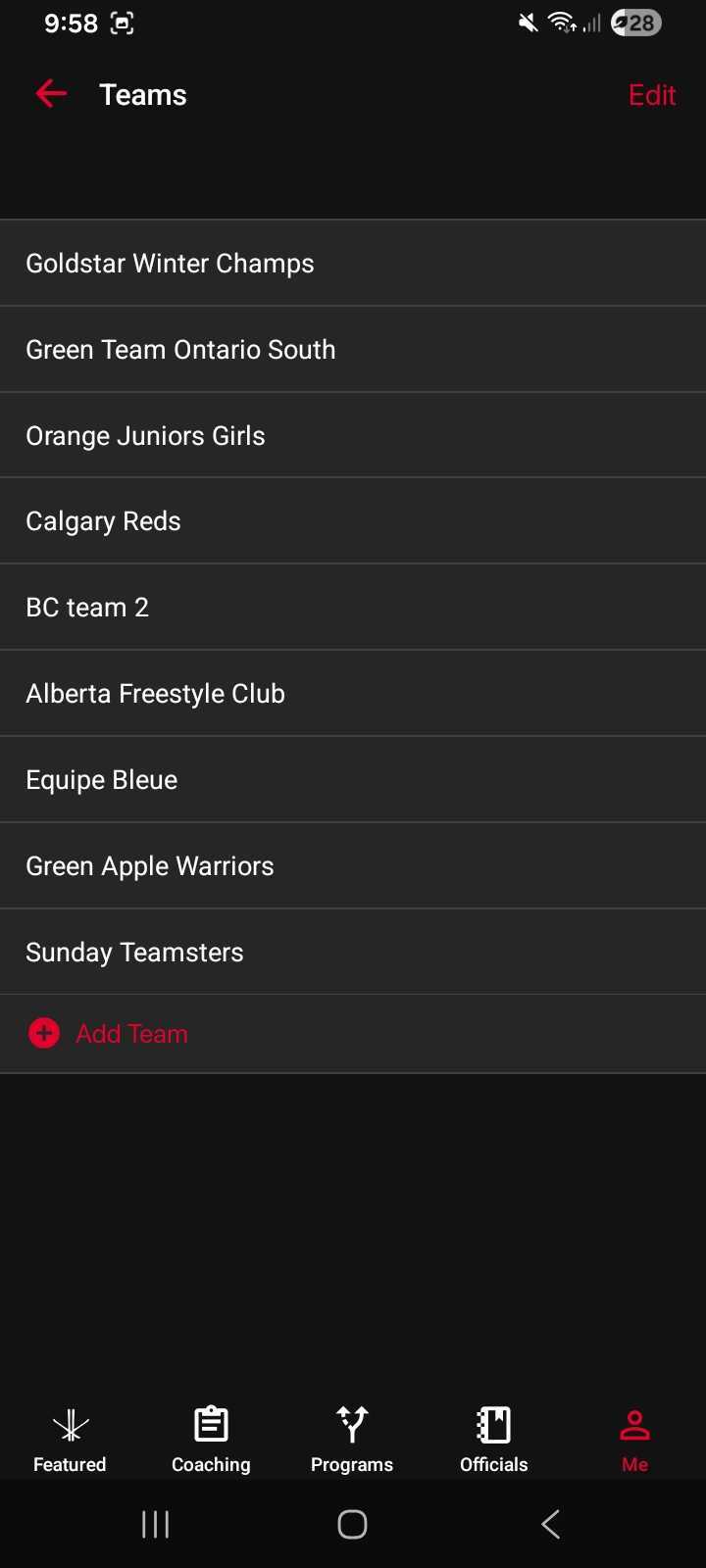The height and width of the screenshot is (1568, 706).
Task: Open the Orange Juniors Girls team
Action: (x=145, y=435)
